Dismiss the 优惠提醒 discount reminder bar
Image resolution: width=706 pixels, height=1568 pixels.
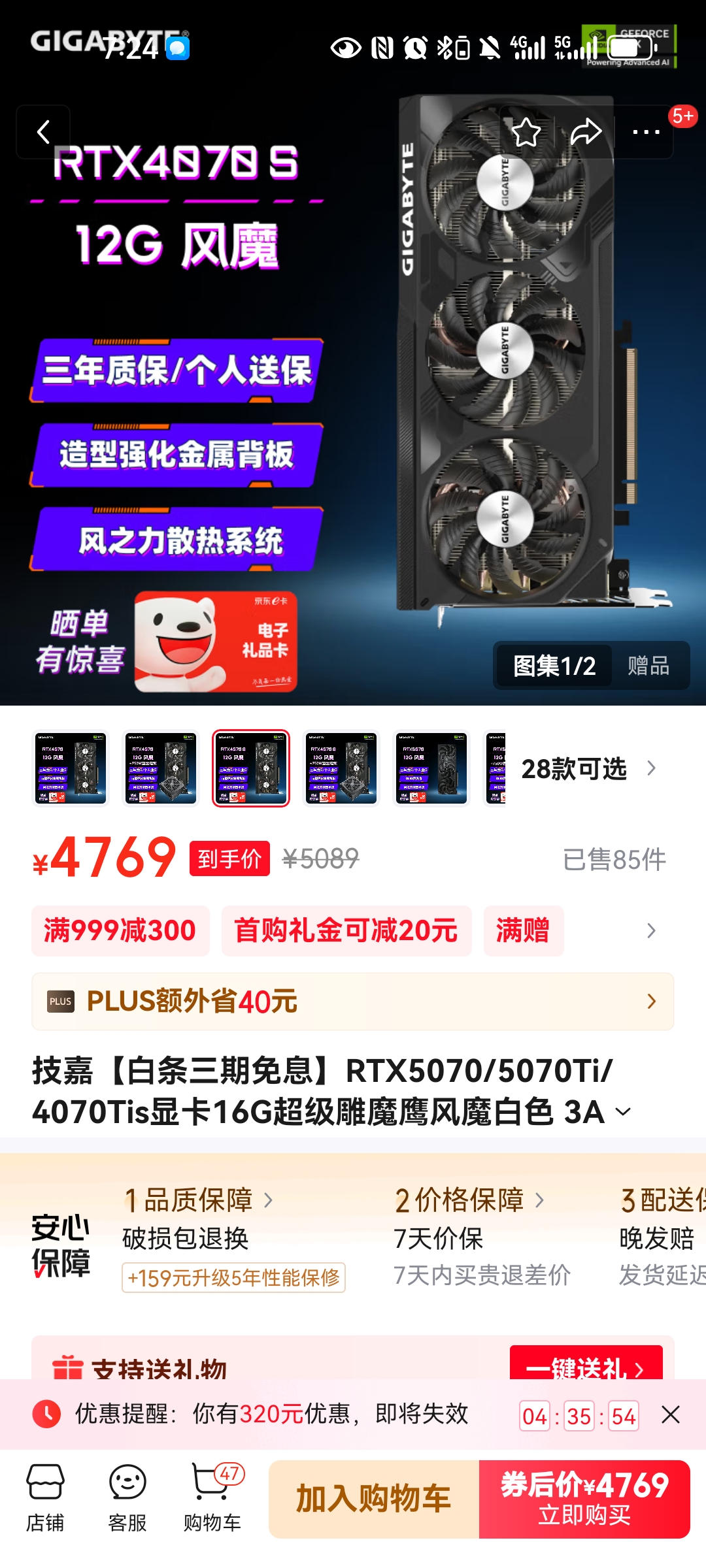click(x=671, y=1415)
